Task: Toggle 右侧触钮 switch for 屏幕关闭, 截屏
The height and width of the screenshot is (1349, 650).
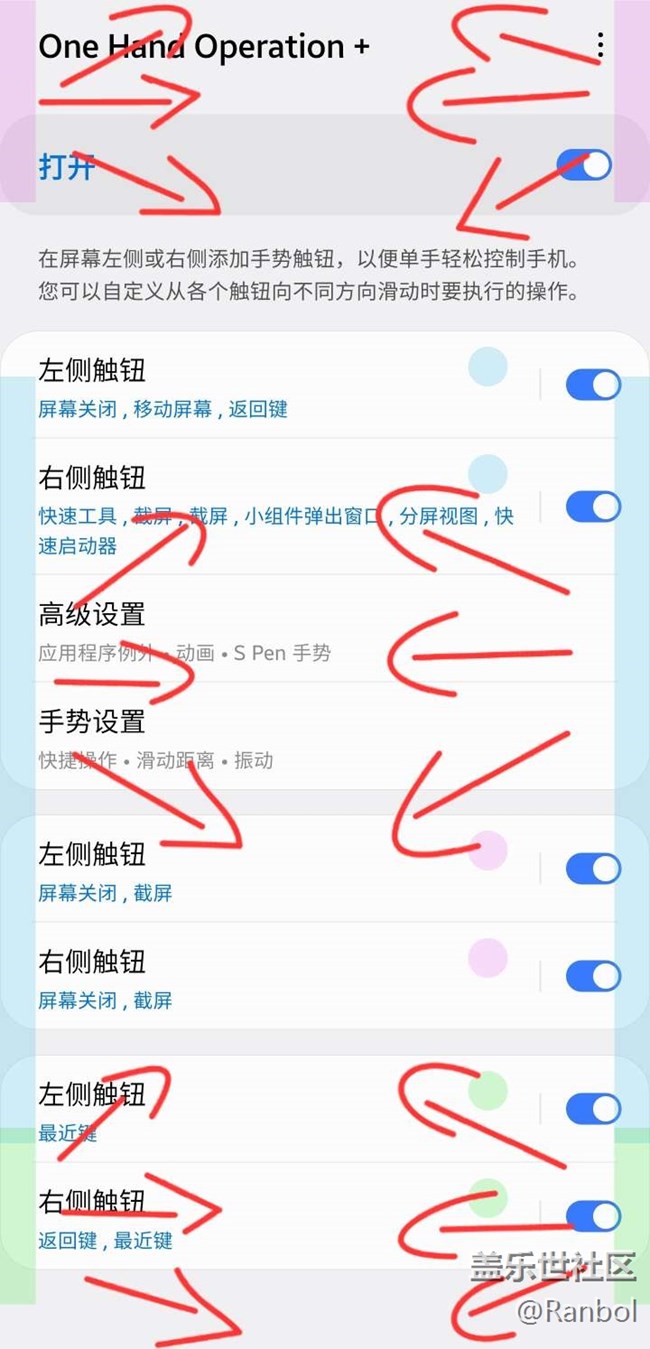Action: (x=593, y=975)
